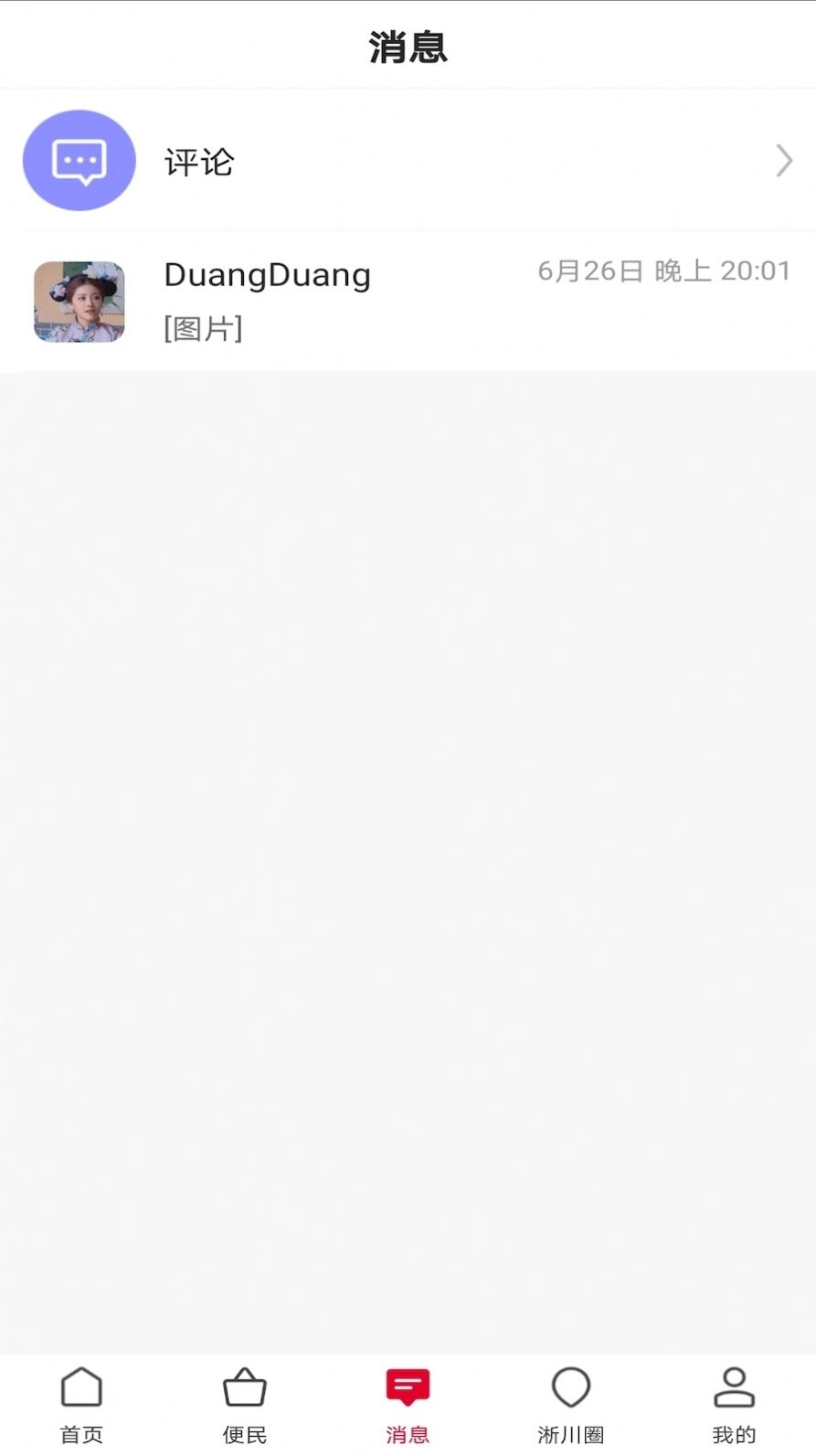Select the 消息 tab

pos(408,1405)
